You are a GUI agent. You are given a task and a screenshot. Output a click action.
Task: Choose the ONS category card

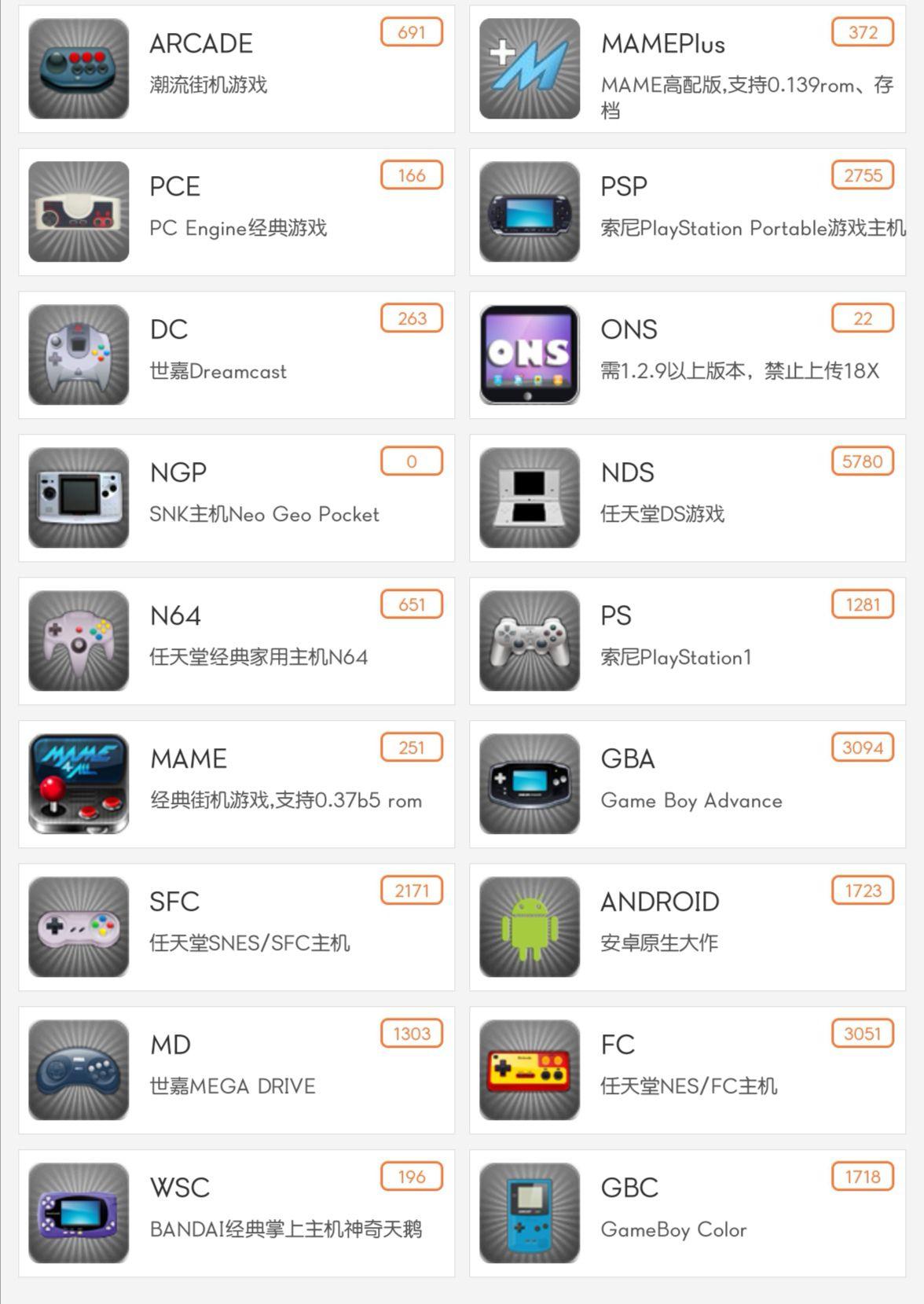tap(687, 354)
